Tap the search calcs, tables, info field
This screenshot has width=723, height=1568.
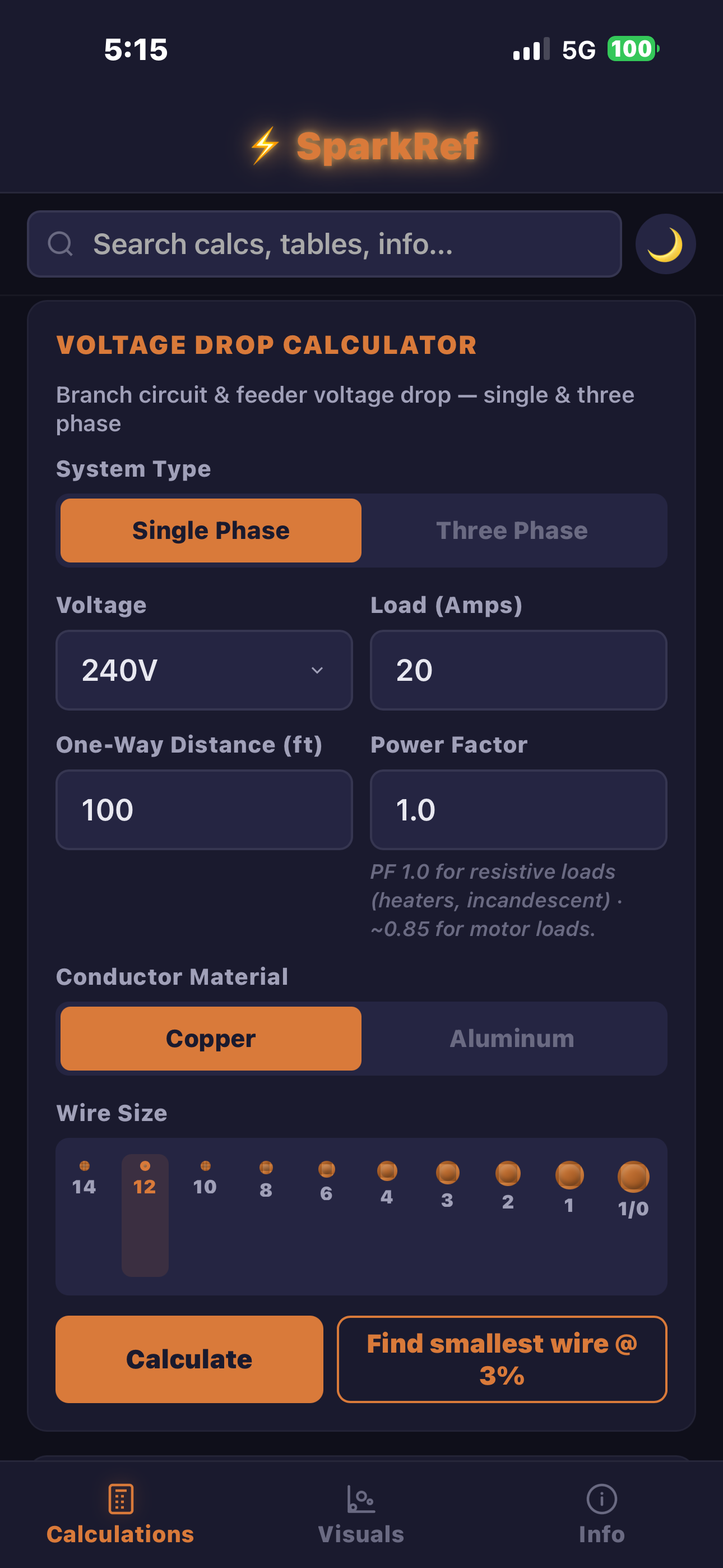324,244
